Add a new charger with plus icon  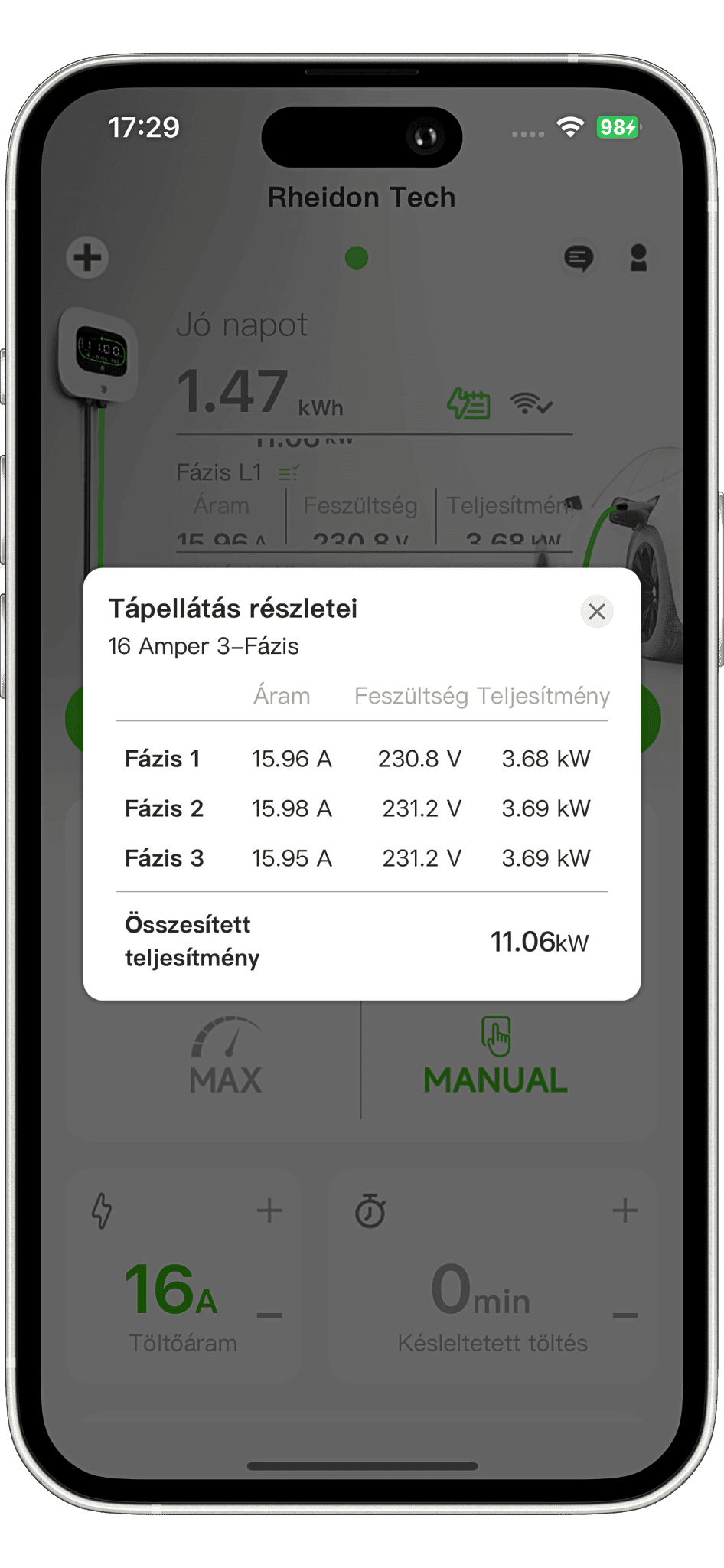coord(87,257)
